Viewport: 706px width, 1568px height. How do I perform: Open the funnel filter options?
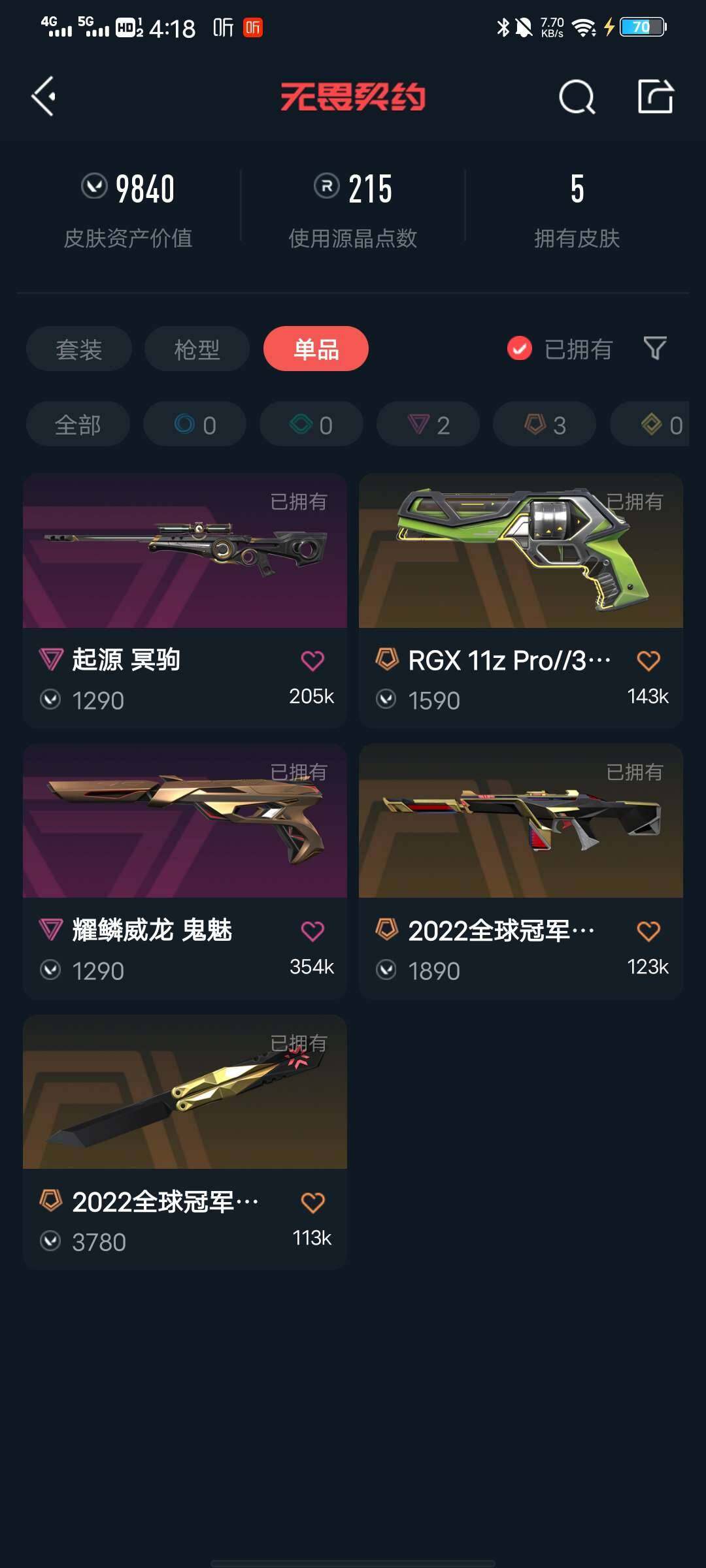(654, 348)
